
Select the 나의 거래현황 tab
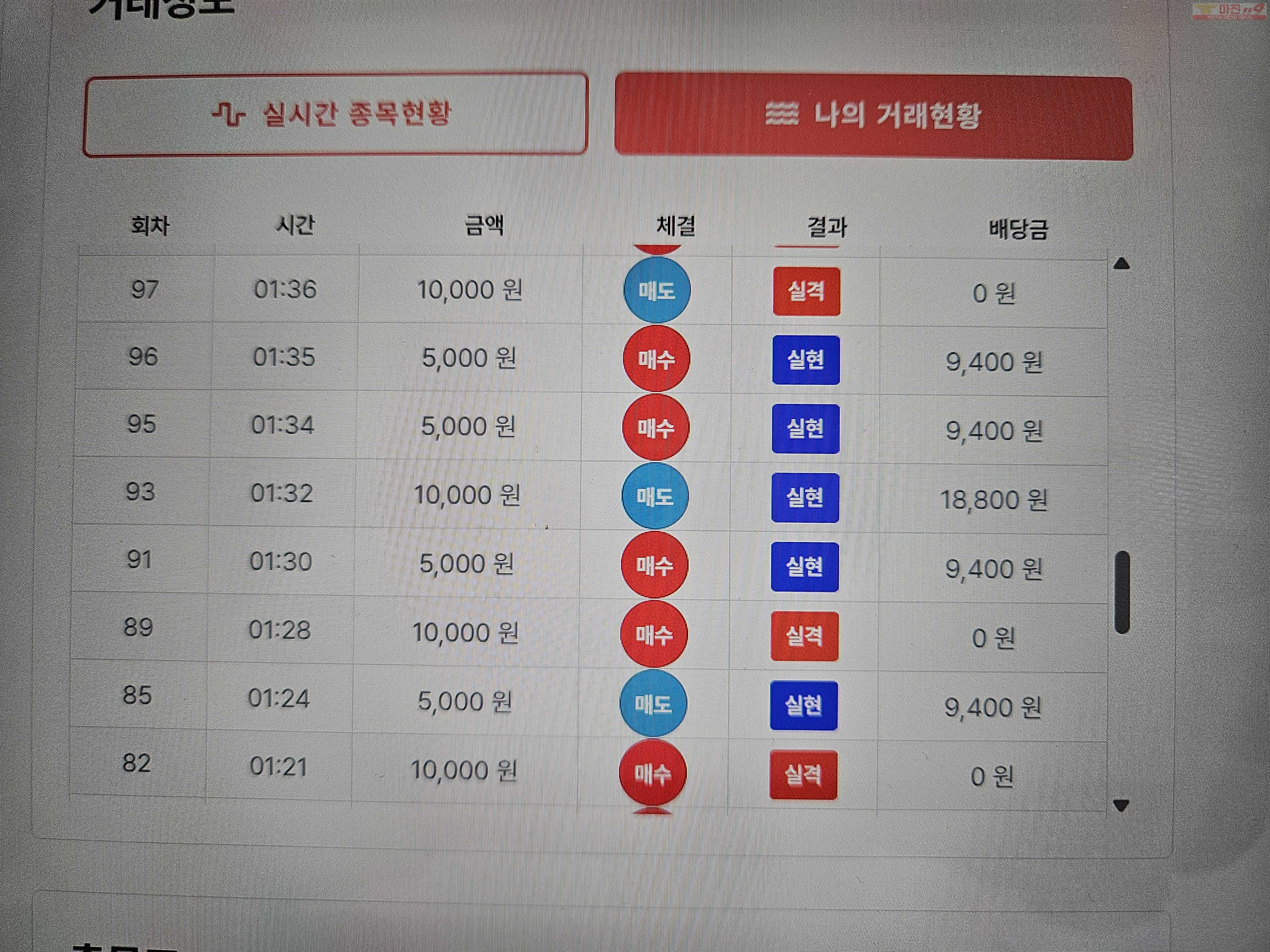point(873,117)
